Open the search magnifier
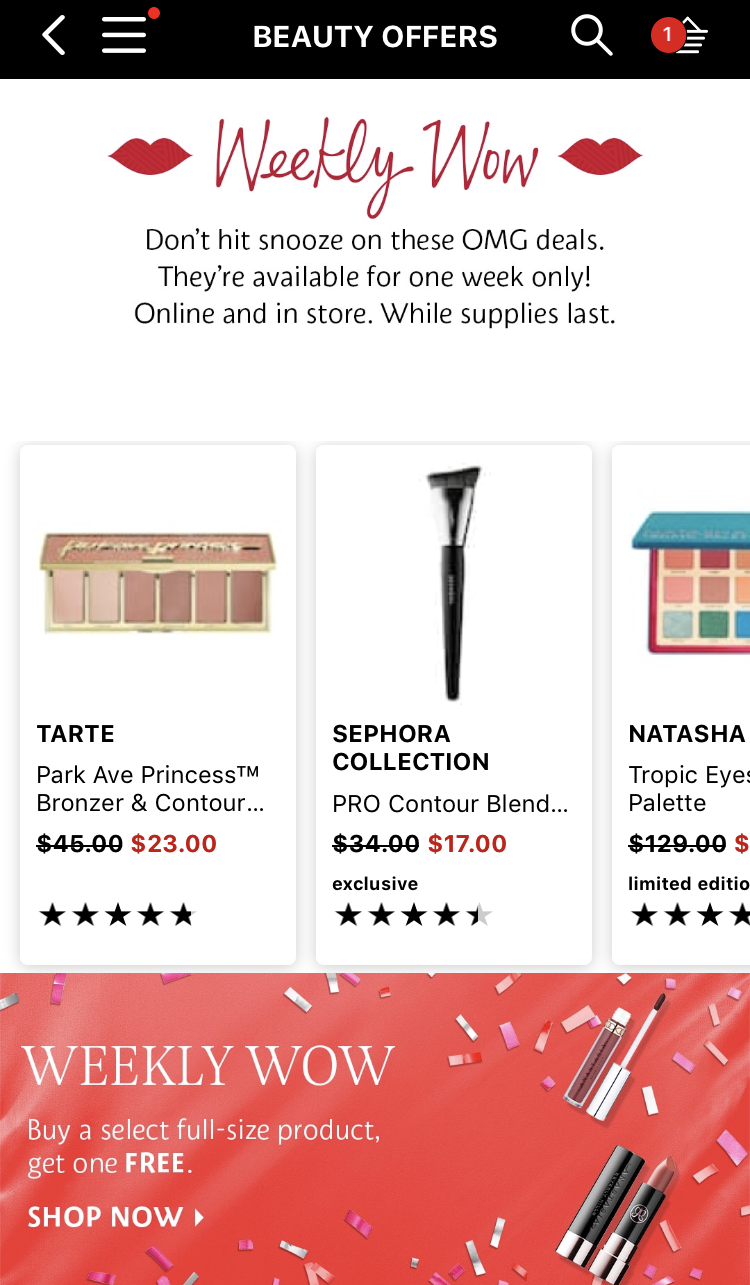 pyautogui.click(x=591, y=36)
